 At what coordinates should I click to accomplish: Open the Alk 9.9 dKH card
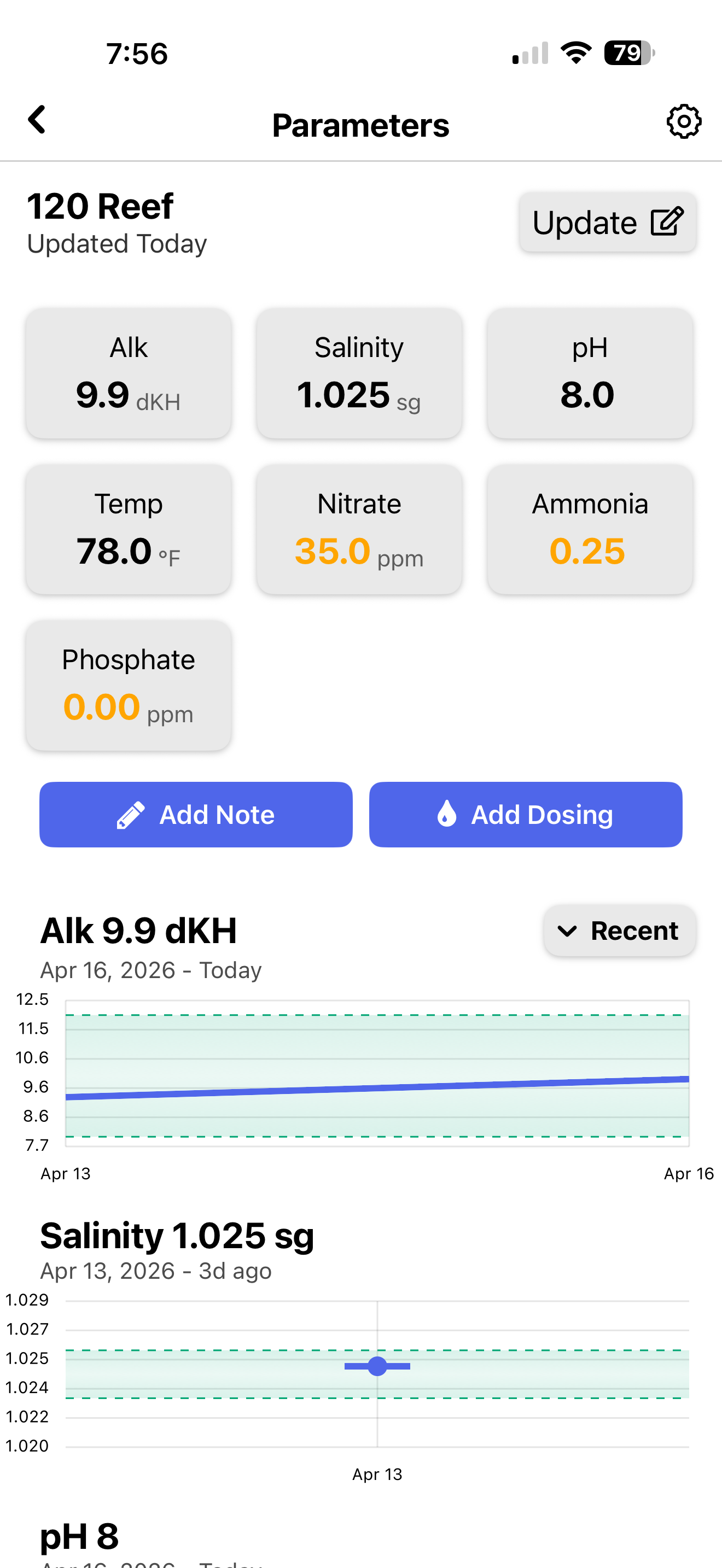[x=129, y=373]
